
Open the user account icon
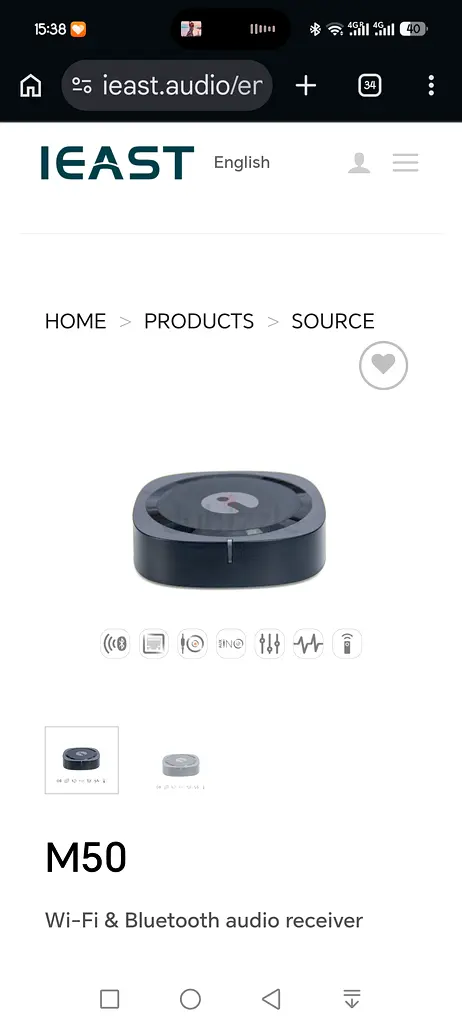point(359,163)
